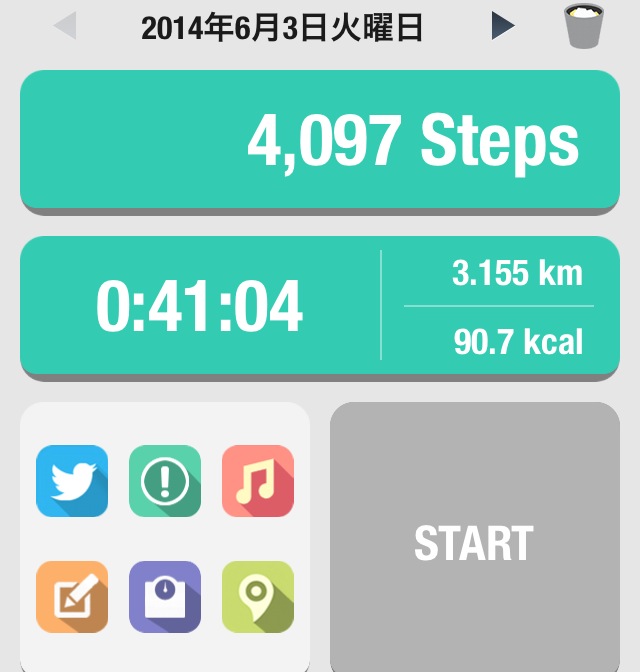Tap START to begin counting
Viewport: 640px width, 672px height.
coord(474,543)
